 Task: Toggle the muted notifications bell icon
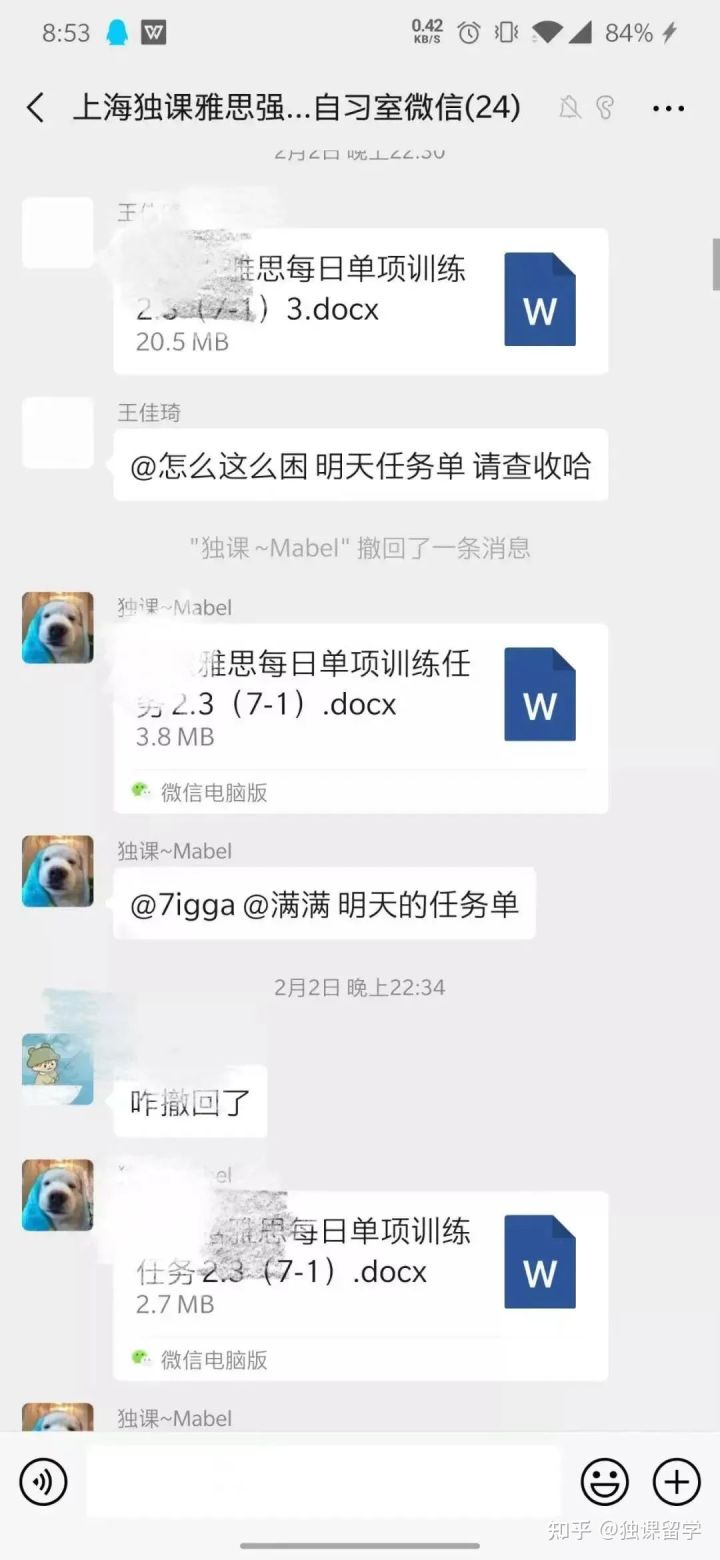coord(570,107)
